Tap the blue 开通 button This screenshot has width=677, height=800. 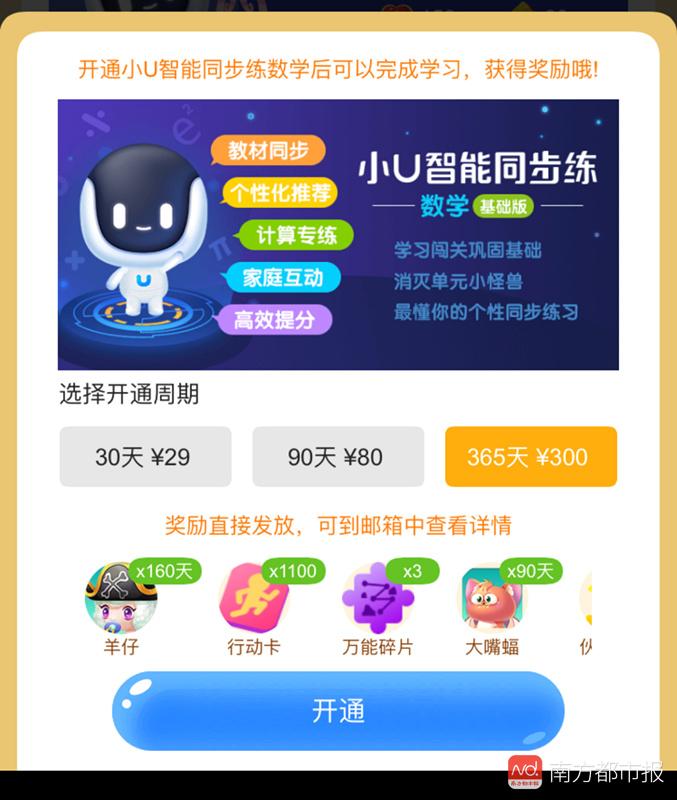point(338,711)
